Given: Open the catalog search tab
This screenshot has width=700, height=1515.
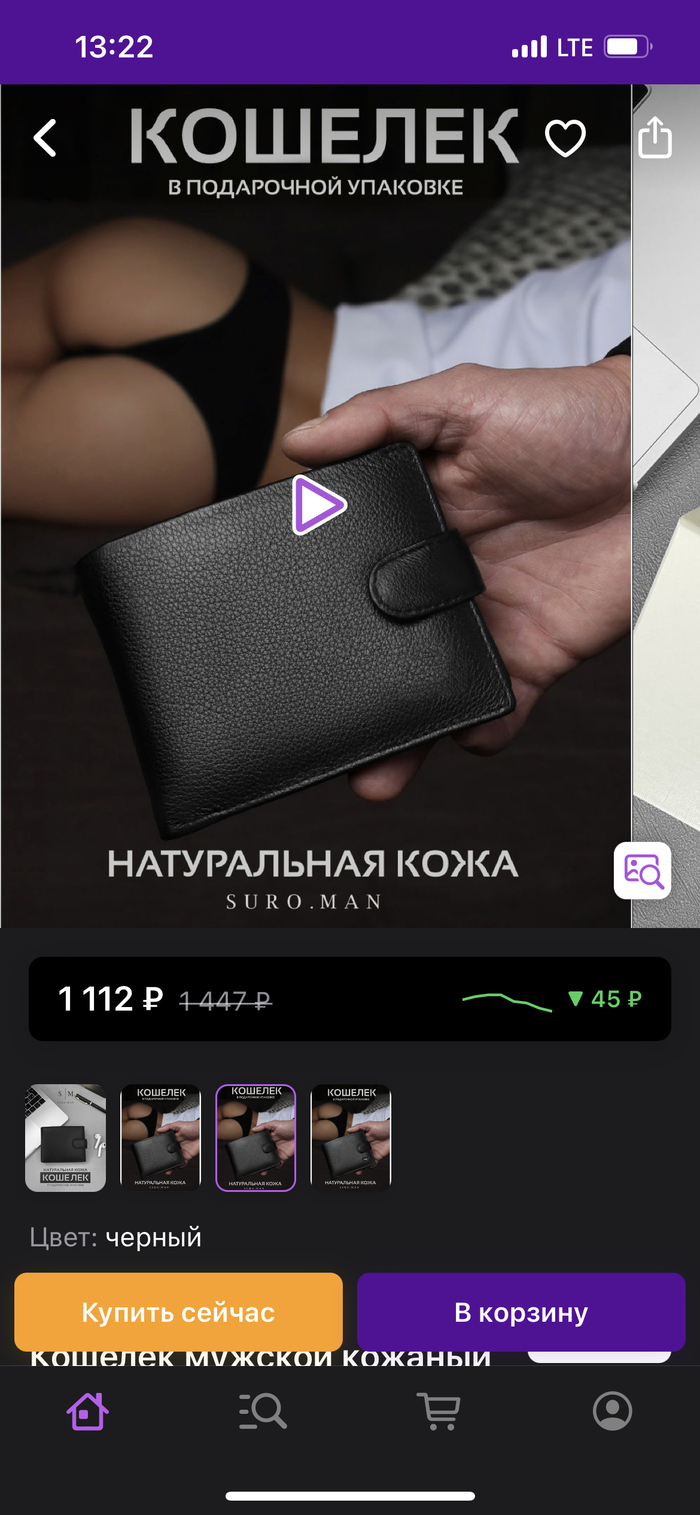Looking at the screenshot, I should [x=263, y=1411].
